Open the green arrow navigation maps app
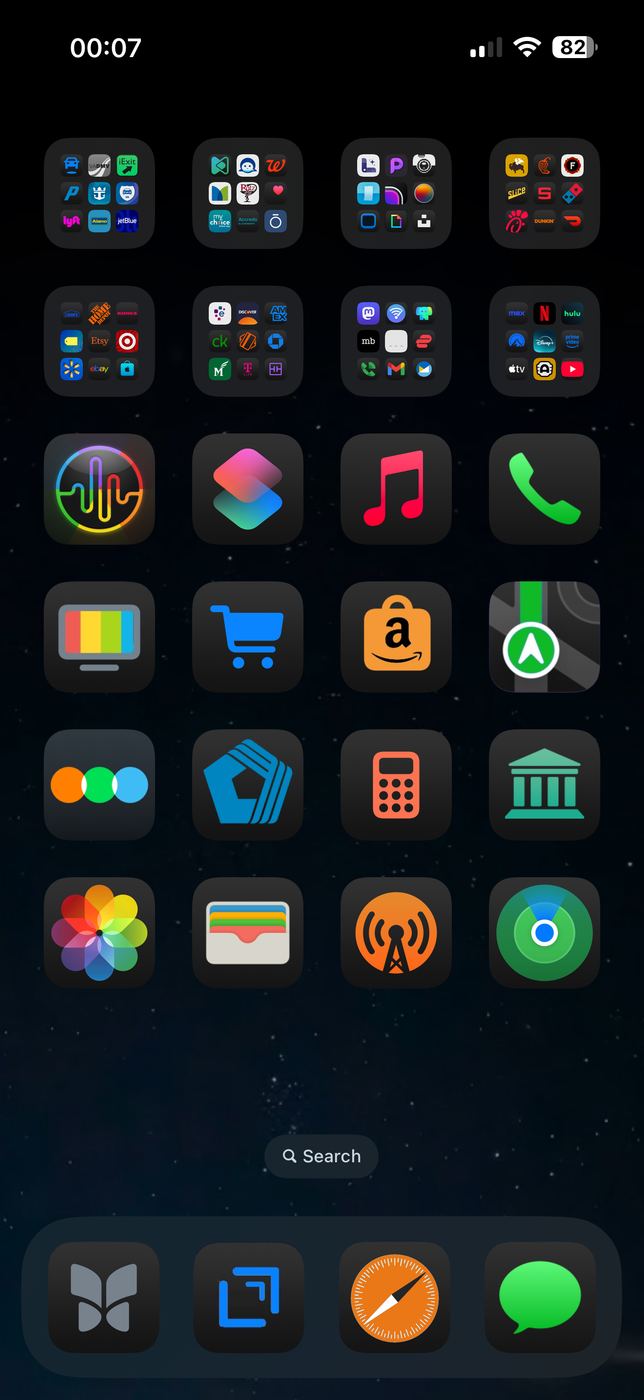 [x=544, y=637]
